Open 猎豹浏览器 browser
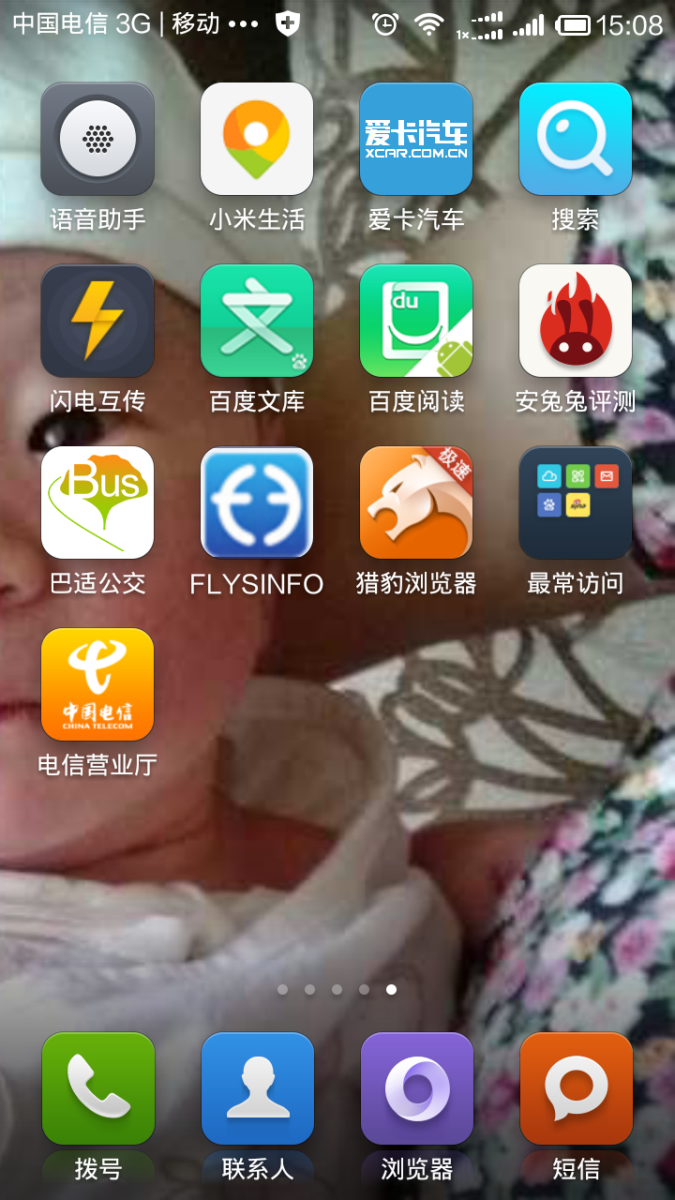 pyautogui.click(x=416, y=503)
